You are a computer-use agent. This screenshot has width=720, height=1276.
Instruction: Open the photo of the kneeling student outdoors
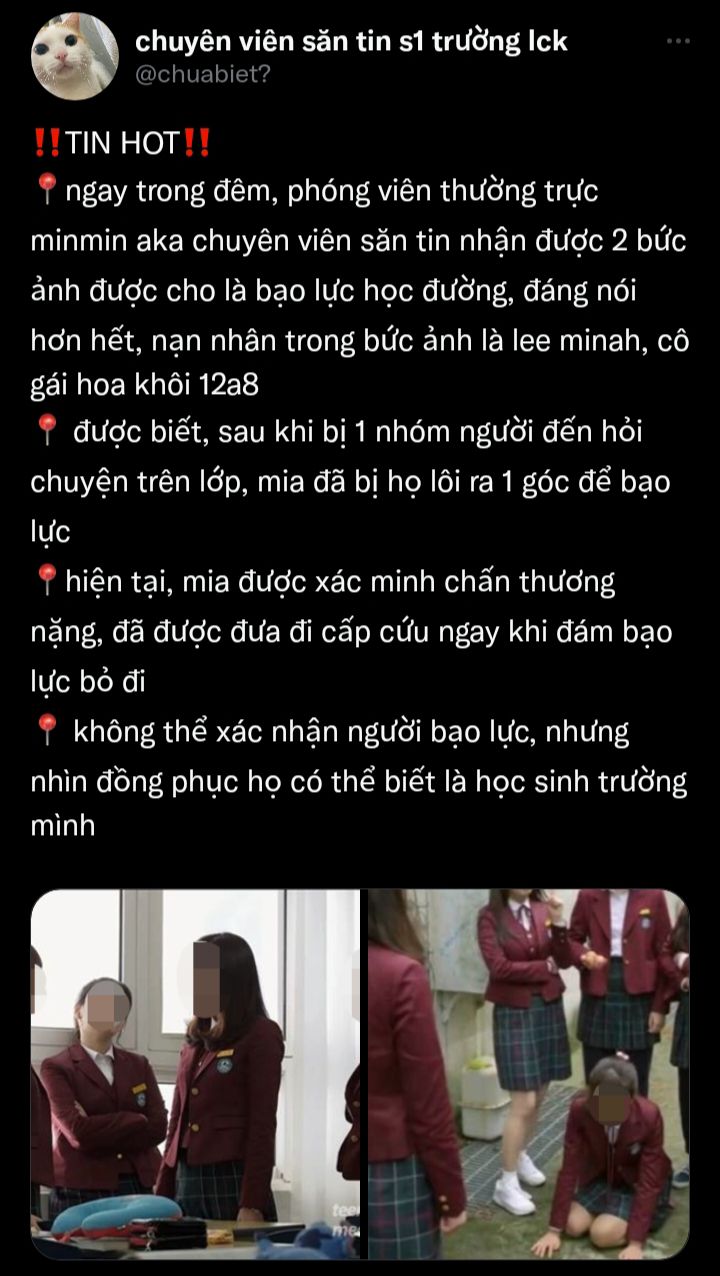click(x=528, y=1073)
